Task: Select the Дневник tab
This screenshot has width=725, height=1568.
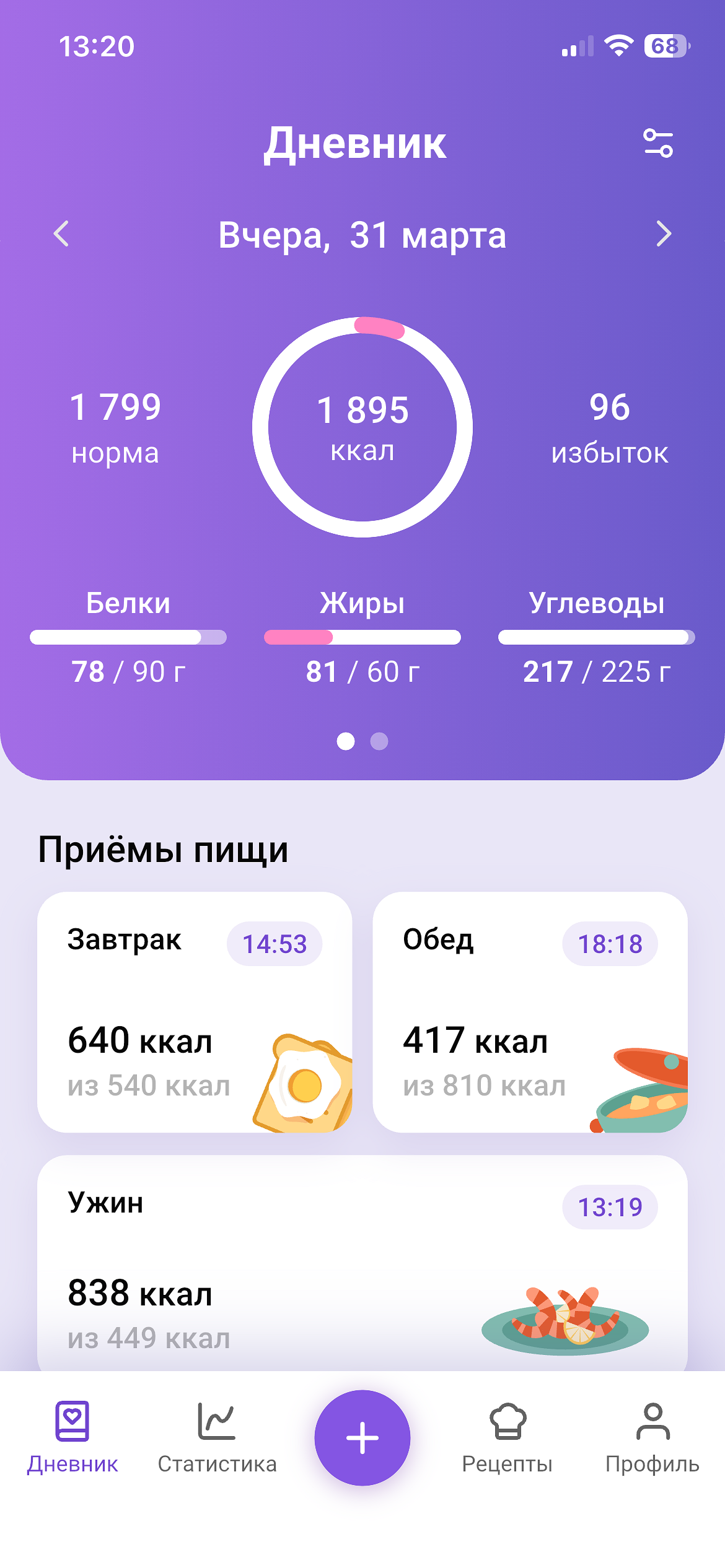Action: [72, 1438]
